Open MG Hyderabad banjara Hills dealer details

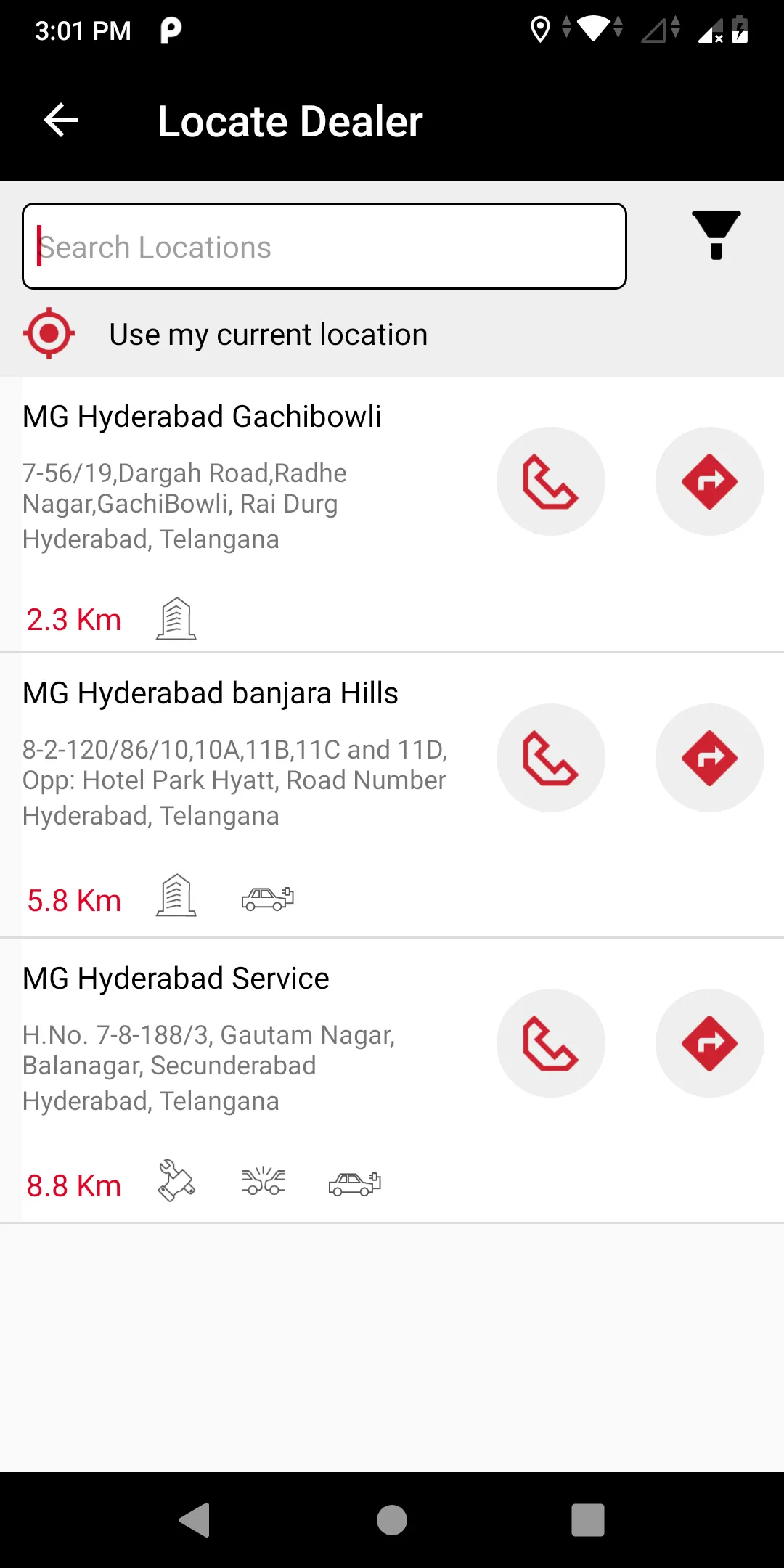[x=211, y=694]
